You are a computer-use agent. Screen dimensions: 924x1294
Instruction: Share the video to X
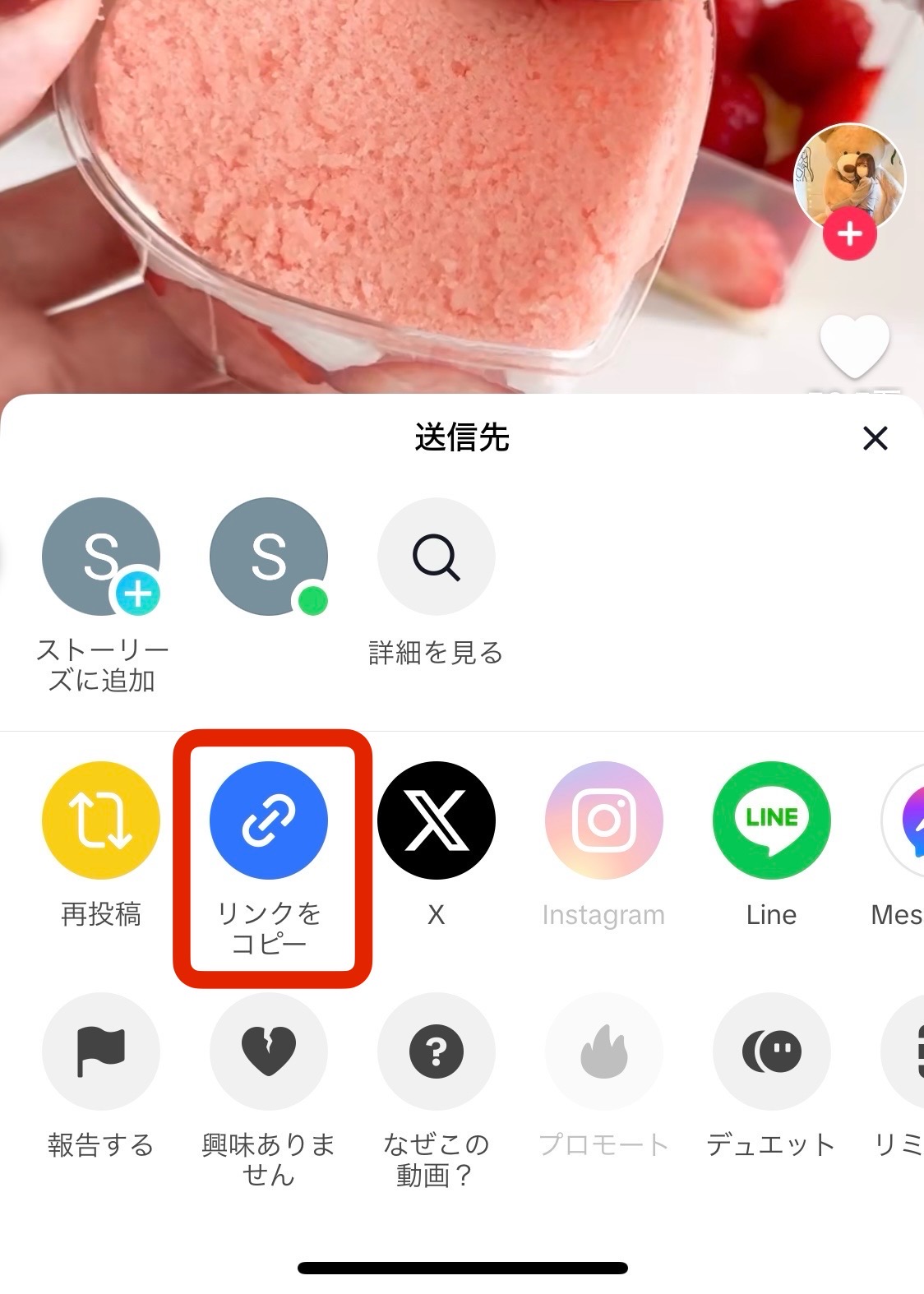point(436,820)
